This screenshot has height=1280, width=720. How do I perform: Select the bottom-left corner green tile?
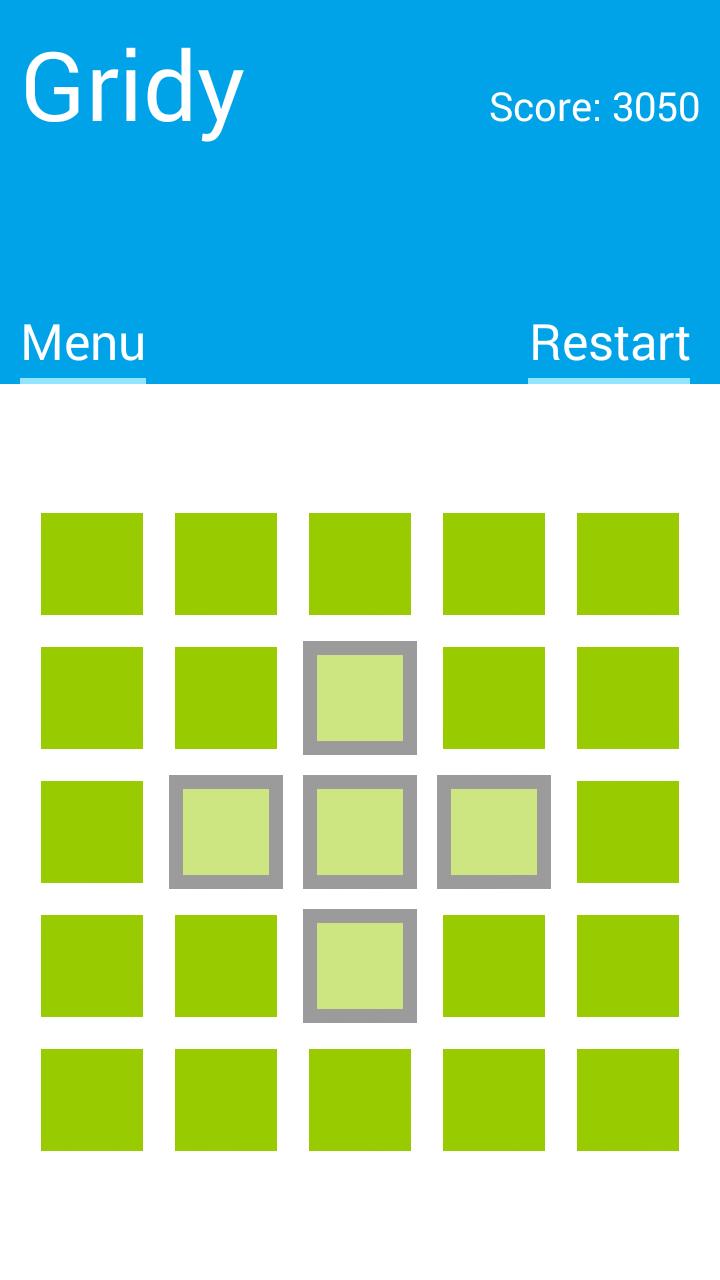point(92,1100)
